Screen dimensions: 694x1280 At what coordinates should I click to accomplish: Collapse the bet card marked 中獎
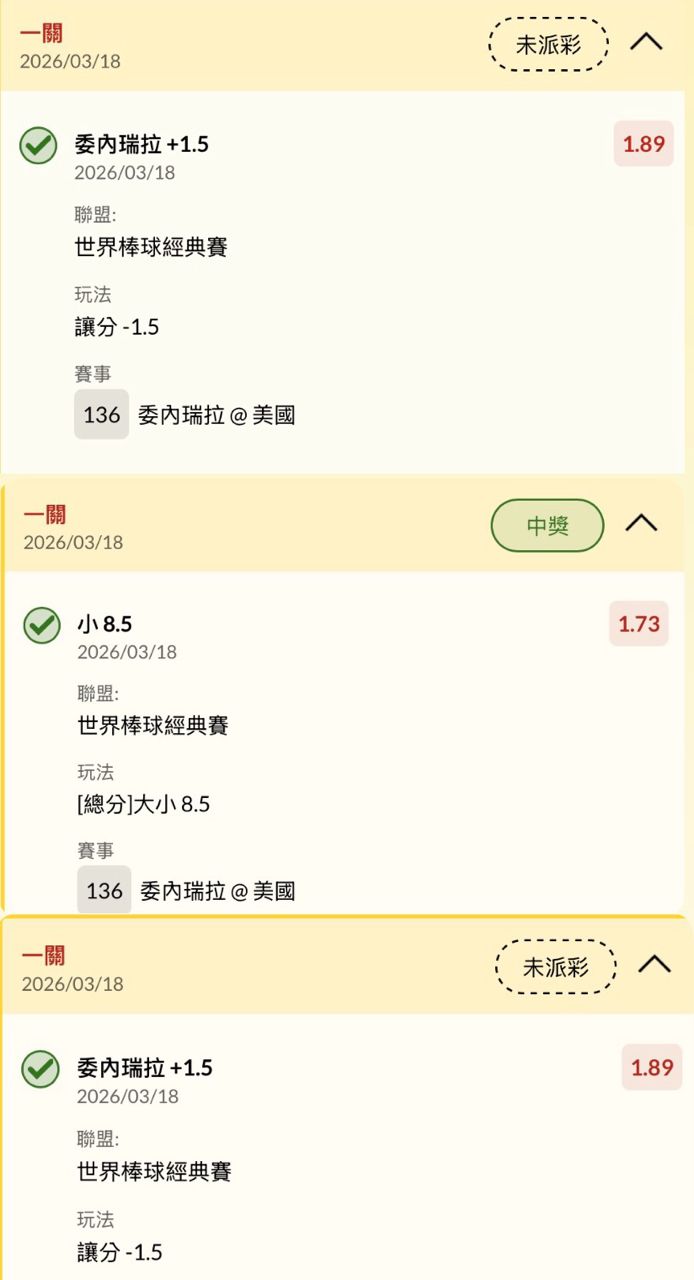[x=641, y=524]
